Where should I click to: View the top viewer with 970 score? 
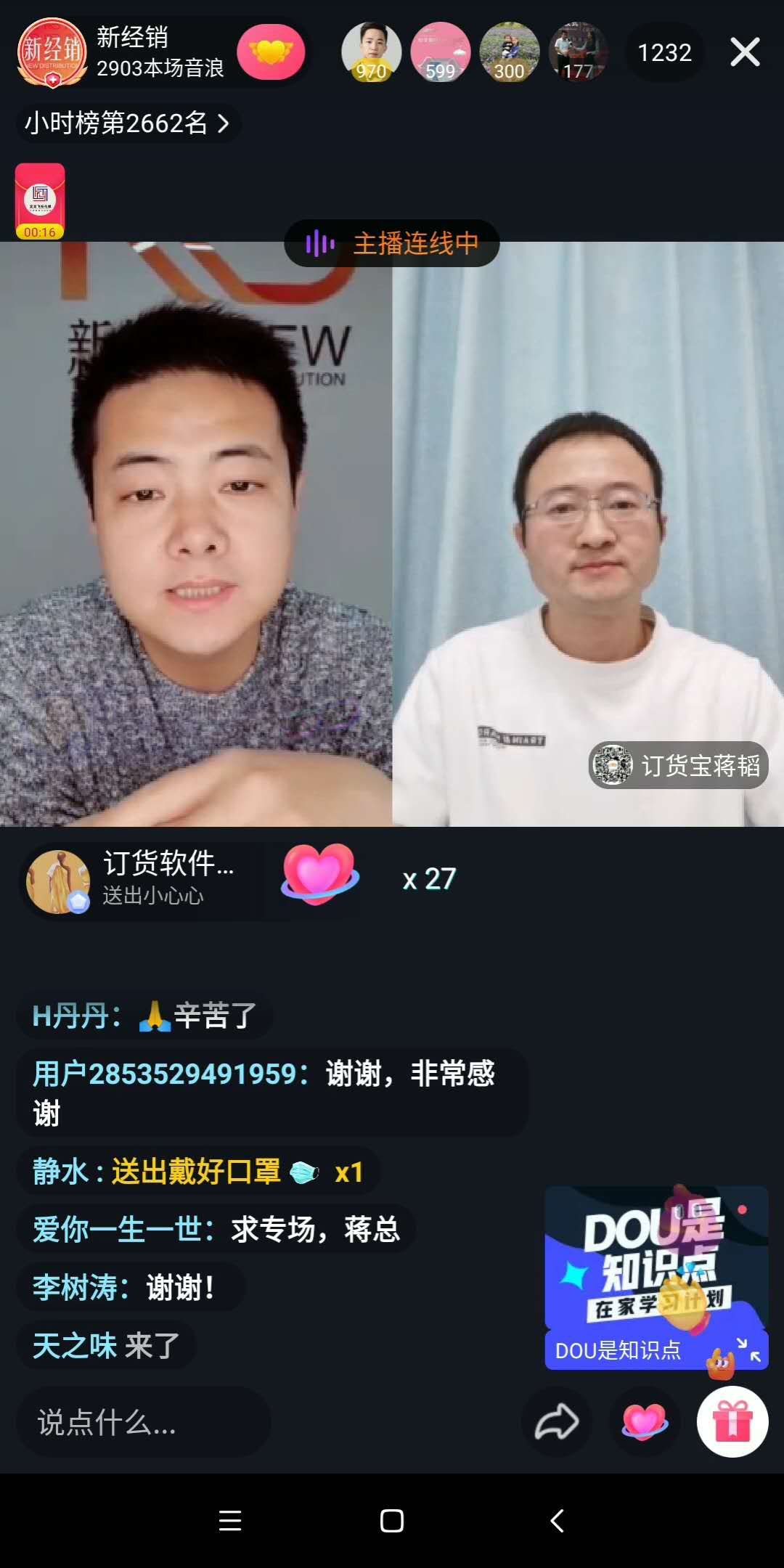point(371,52)
